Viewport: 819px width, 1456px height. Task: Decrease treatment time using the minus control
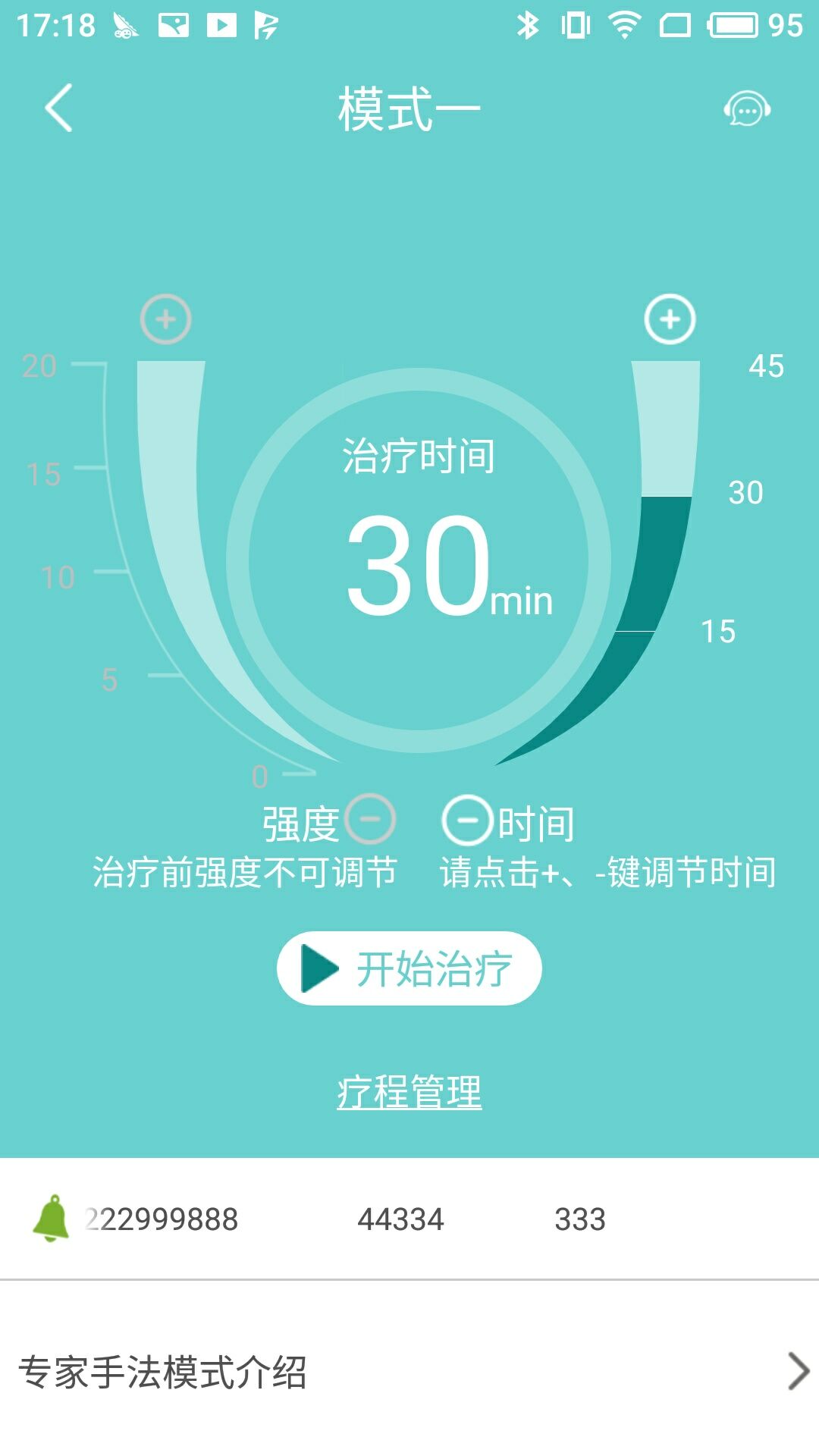[469, 821]
